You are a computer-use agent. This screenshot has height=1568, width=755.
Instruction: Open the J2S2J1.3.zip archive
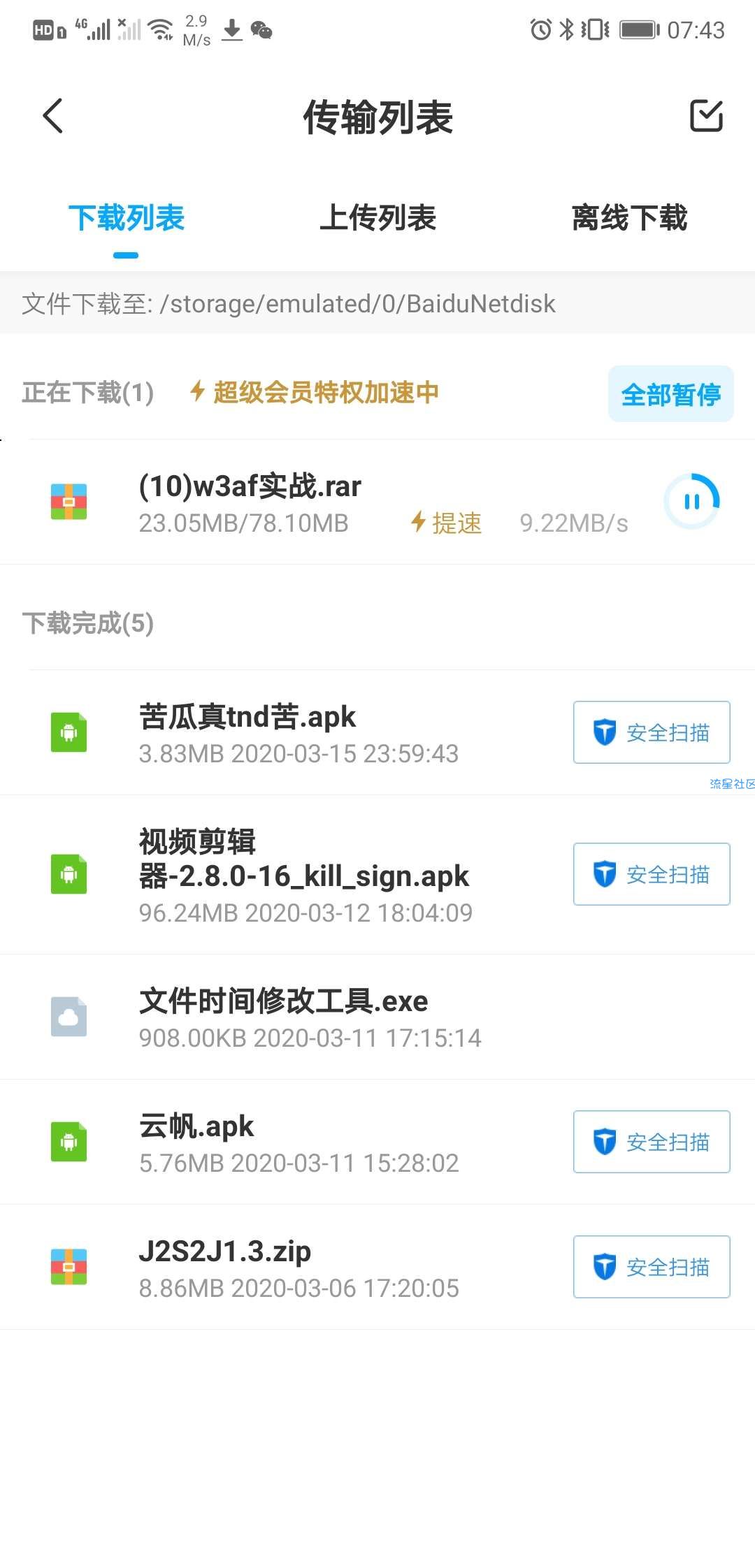(225, 1267)
